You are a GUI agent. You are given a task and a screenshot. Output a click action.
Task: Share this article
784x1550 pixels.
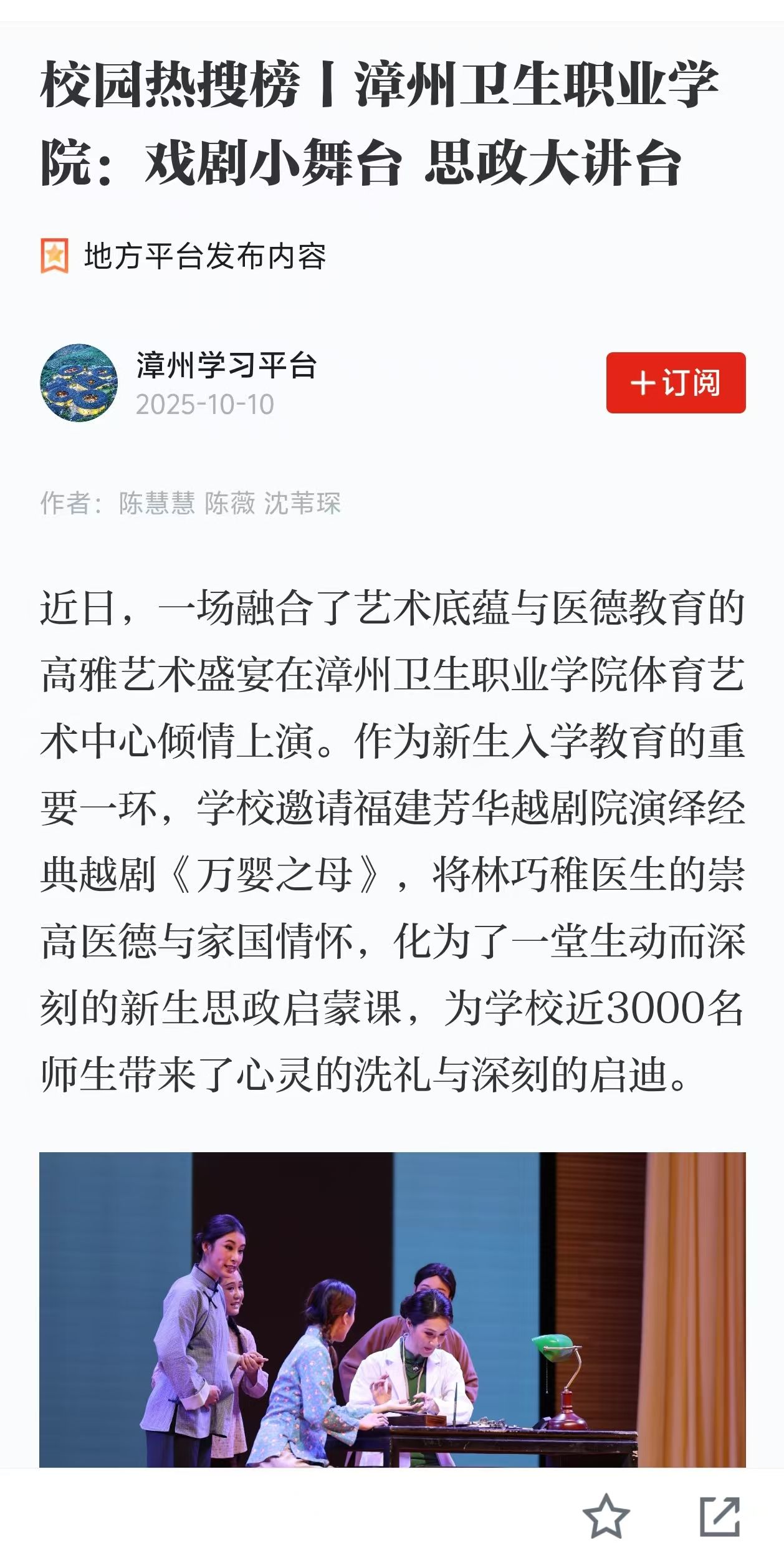pos(720,1516)
